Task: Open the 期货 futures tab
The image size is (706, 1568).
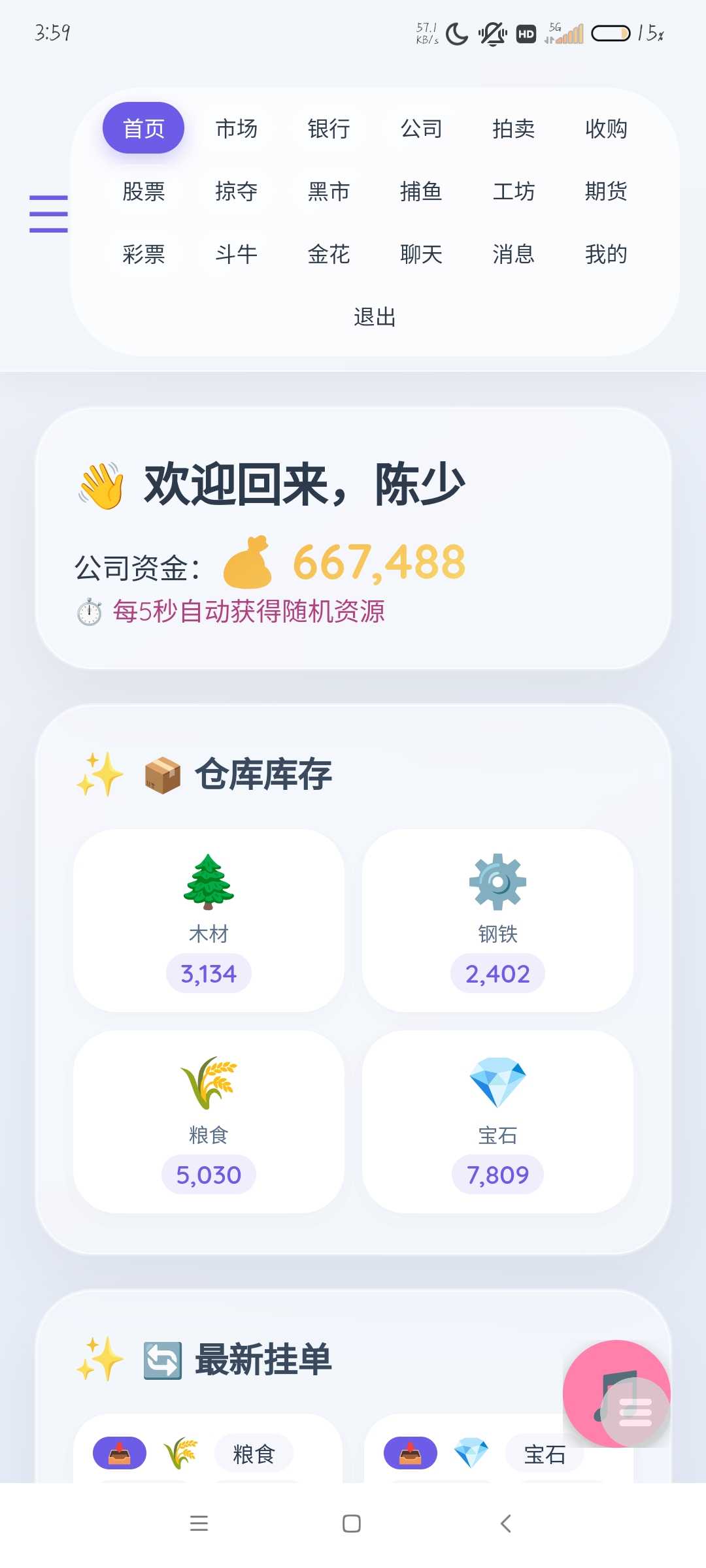Action: coord(606,191)
